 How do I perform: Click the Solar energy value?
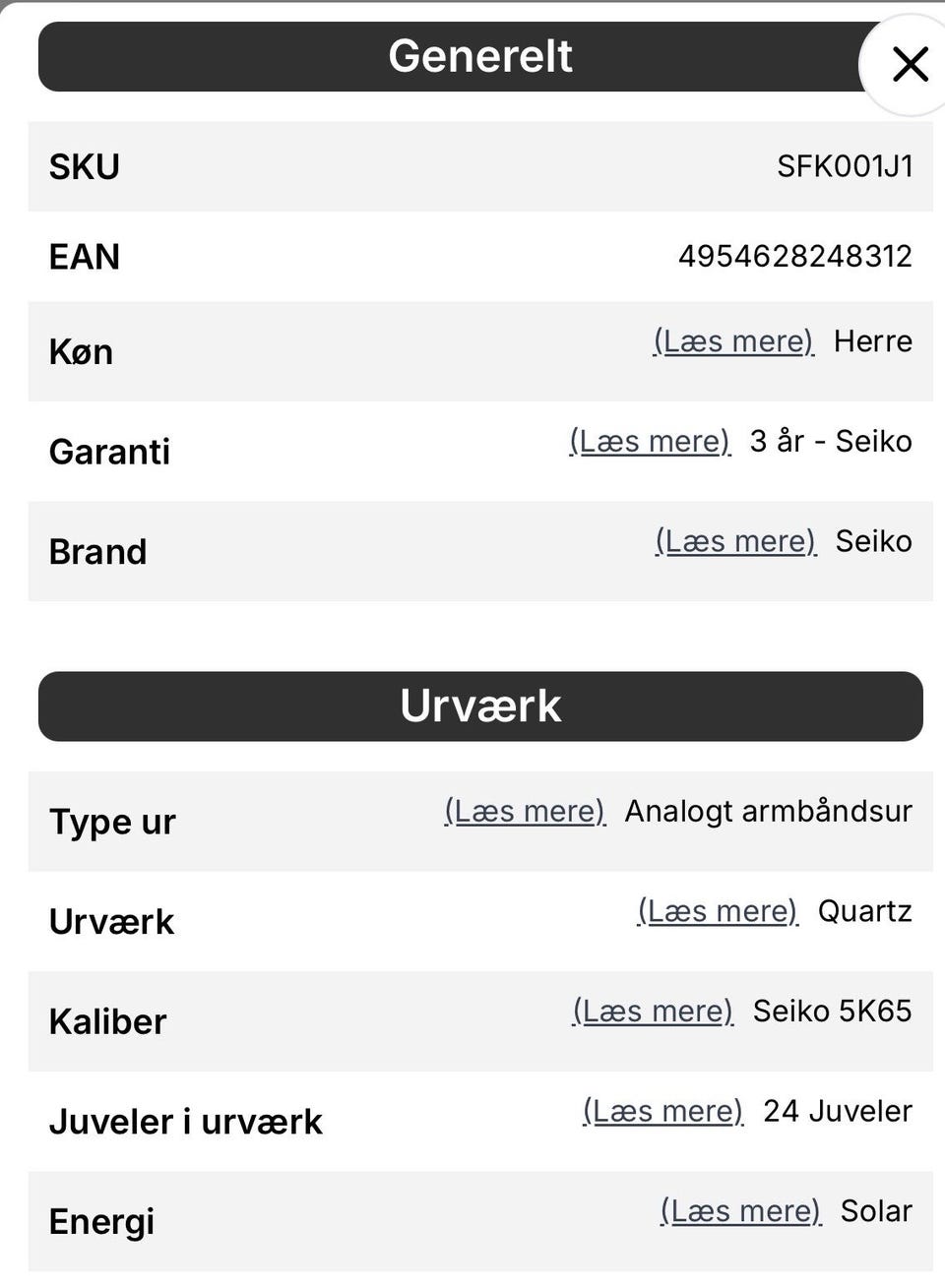(x=876, y=1211)
